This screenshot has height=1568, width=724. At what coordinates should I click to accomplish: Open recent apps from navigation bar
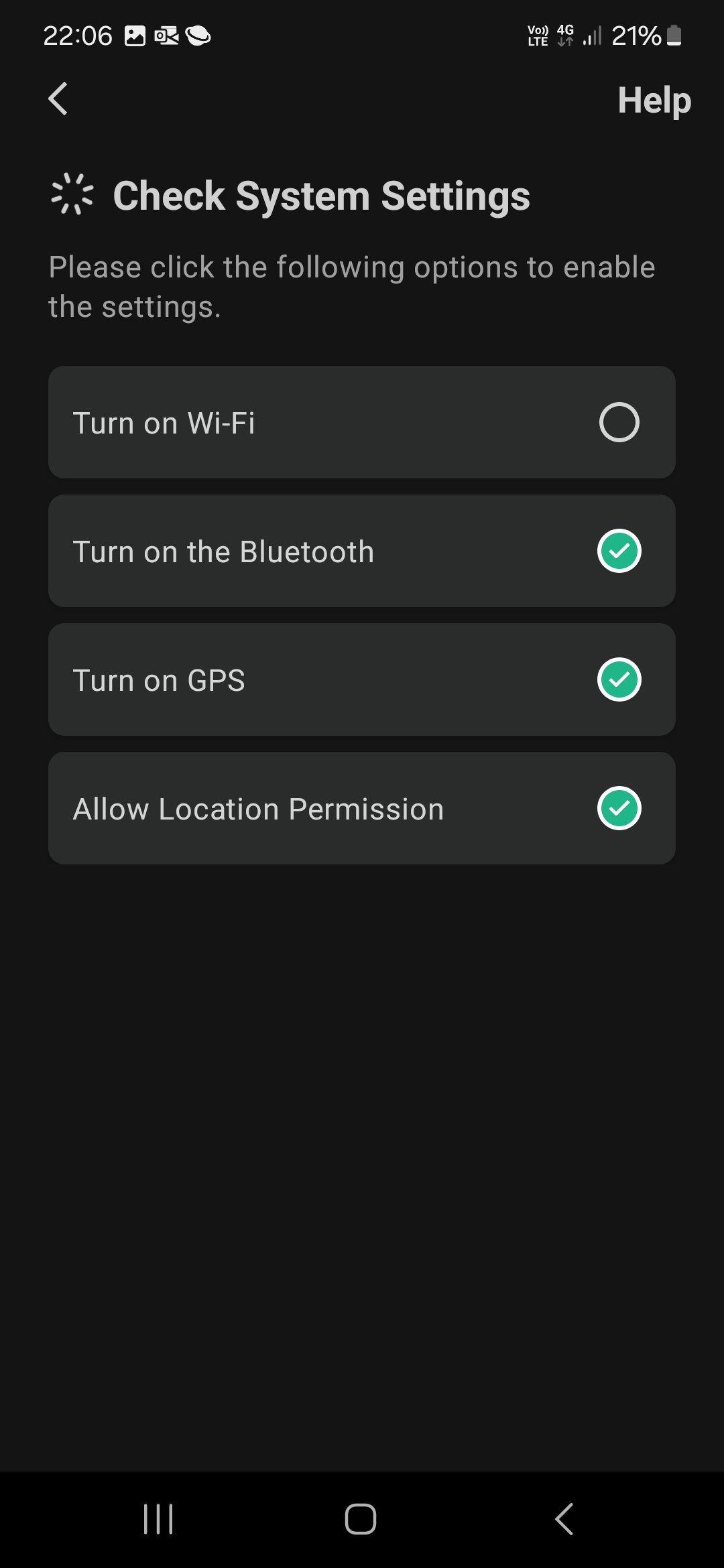click(158, 1518)
